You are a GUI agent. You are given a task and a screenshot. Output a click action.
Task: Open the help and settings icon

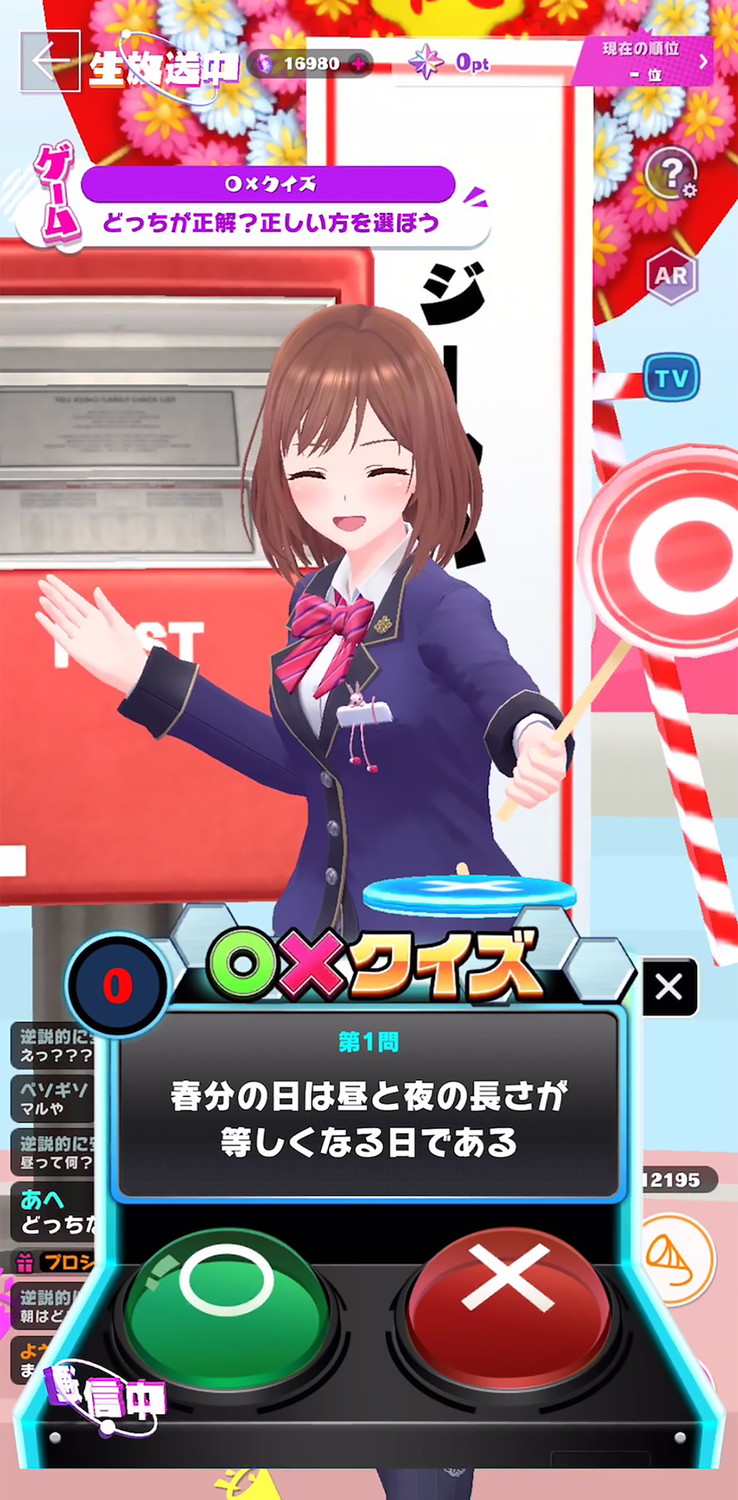coord(671,174)
